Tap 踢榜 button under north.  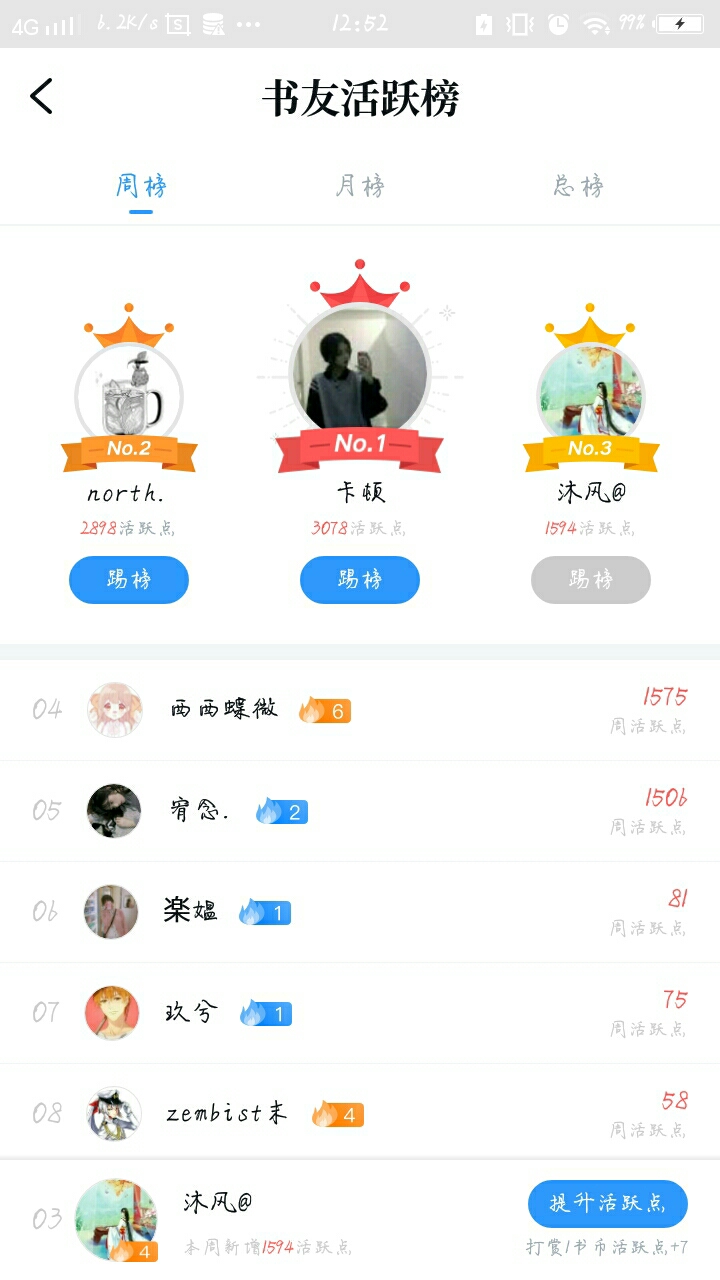point(129,580)
